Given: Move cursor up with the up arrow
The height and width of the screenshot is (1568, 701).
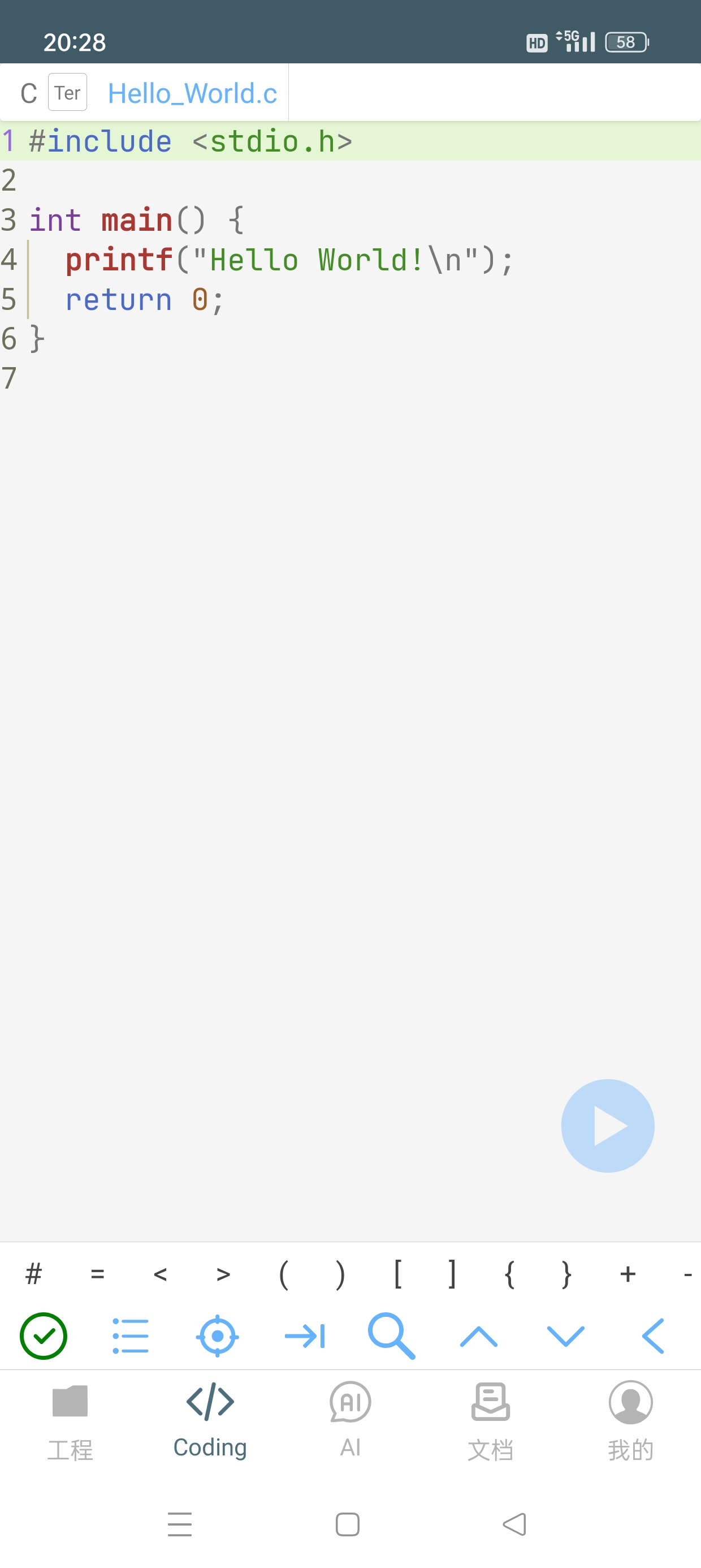Looking at the screenshot, I should pyautogui.click(x=479, y=1336).
